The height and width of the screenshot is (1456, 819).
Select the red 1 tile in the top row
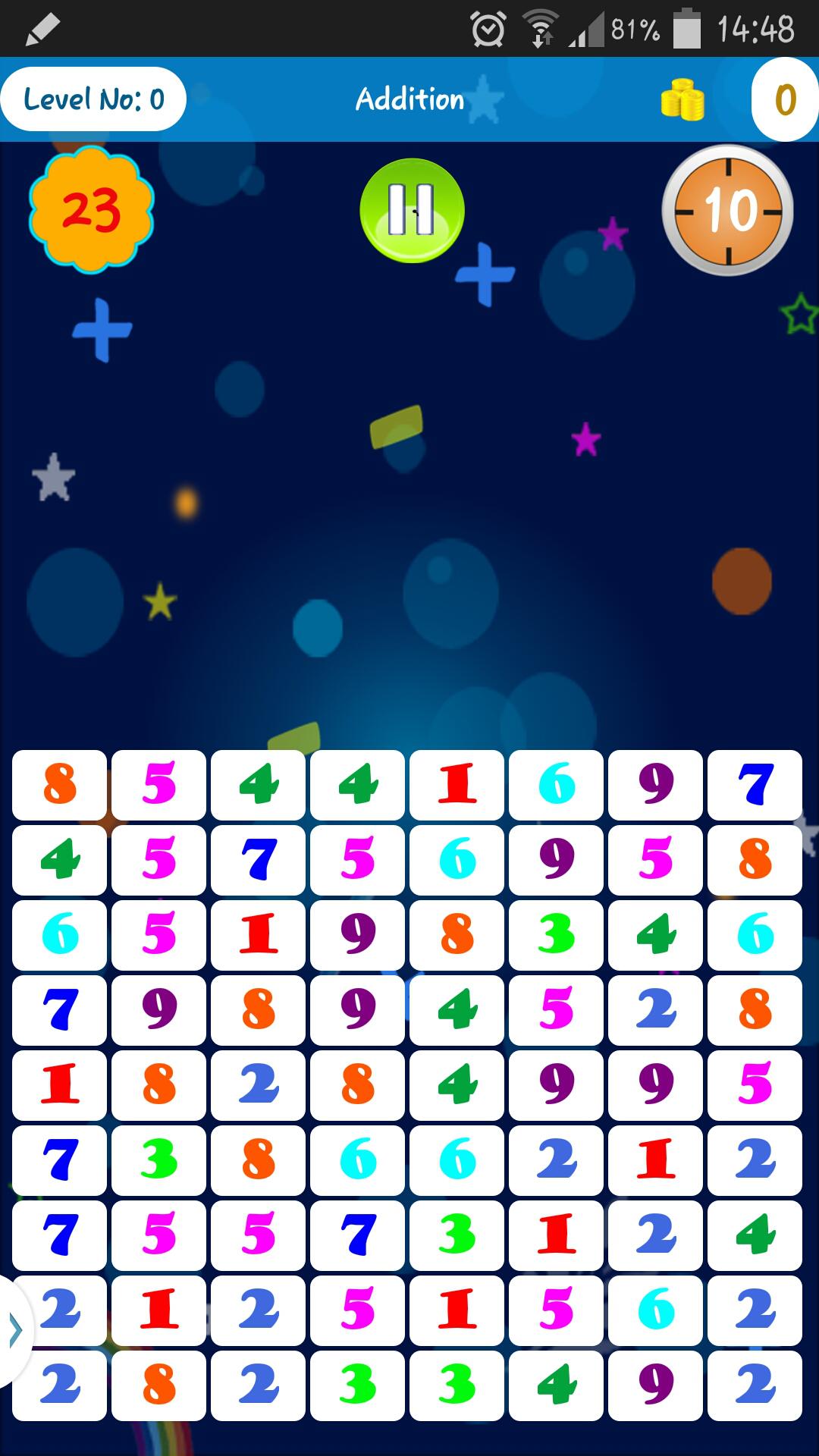coord(456,785)
